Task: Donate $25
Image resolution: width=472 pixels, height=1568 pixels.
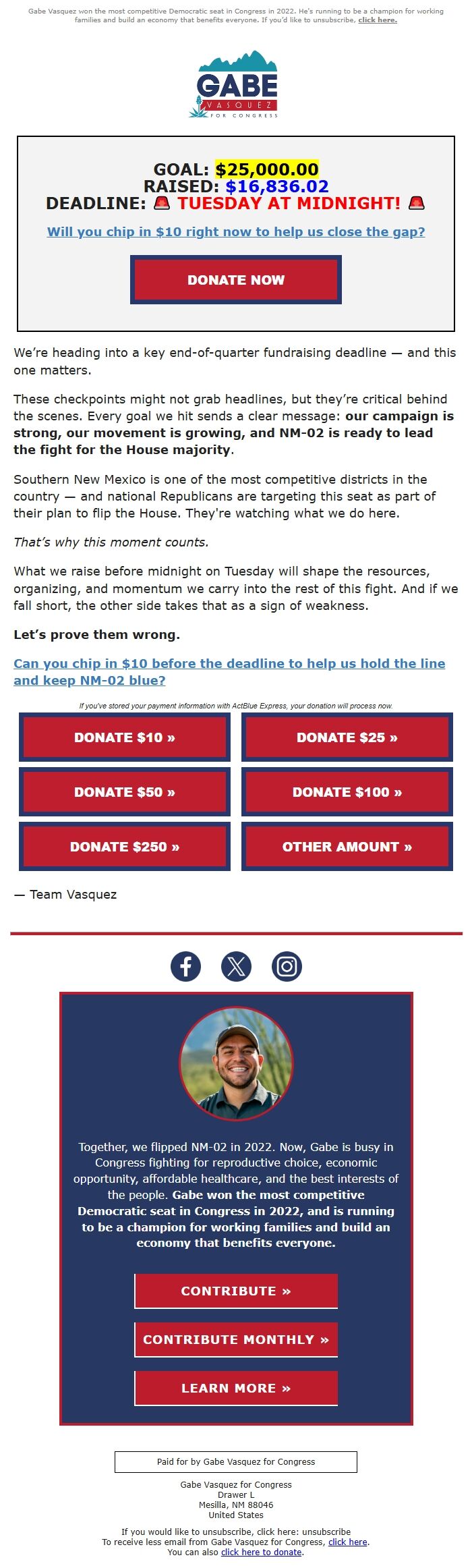Action: tap(347, 737)
